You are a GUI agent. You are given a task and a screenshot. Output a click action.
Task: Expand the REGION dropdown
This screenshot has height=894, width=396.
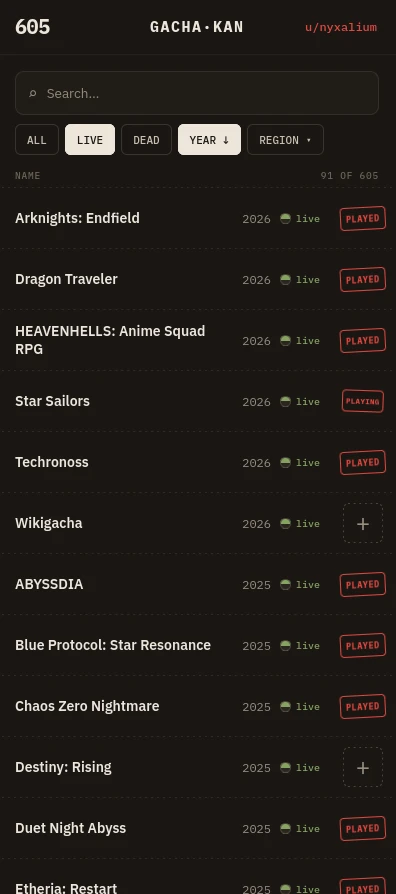coord(285,140)
